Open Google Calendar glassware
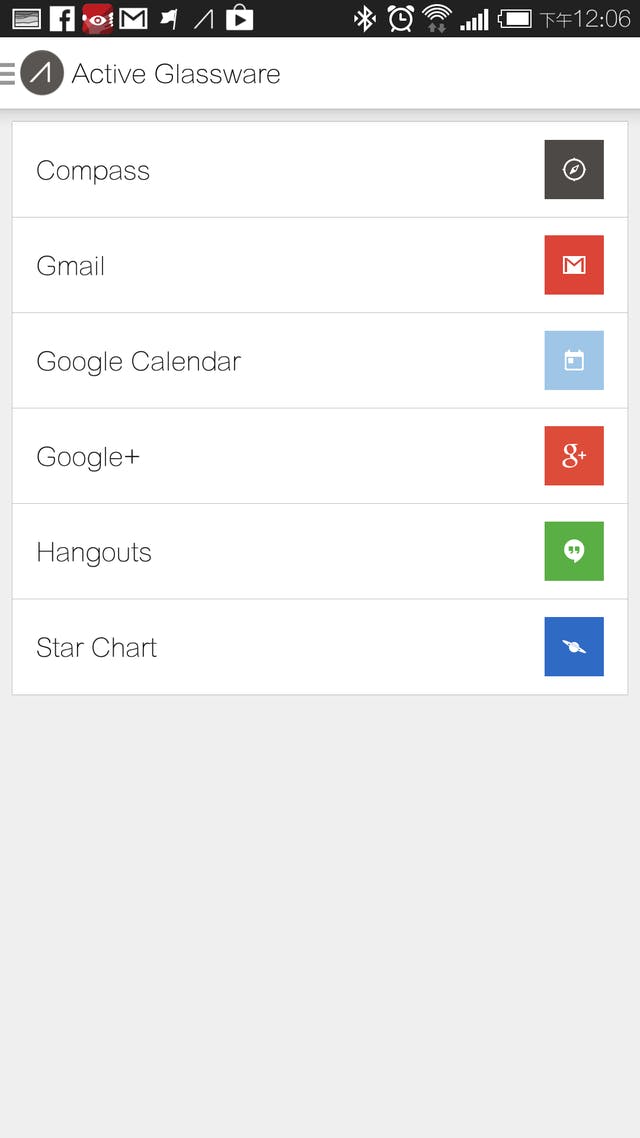The image size is (640, 1138). click(x=320, y=361)
